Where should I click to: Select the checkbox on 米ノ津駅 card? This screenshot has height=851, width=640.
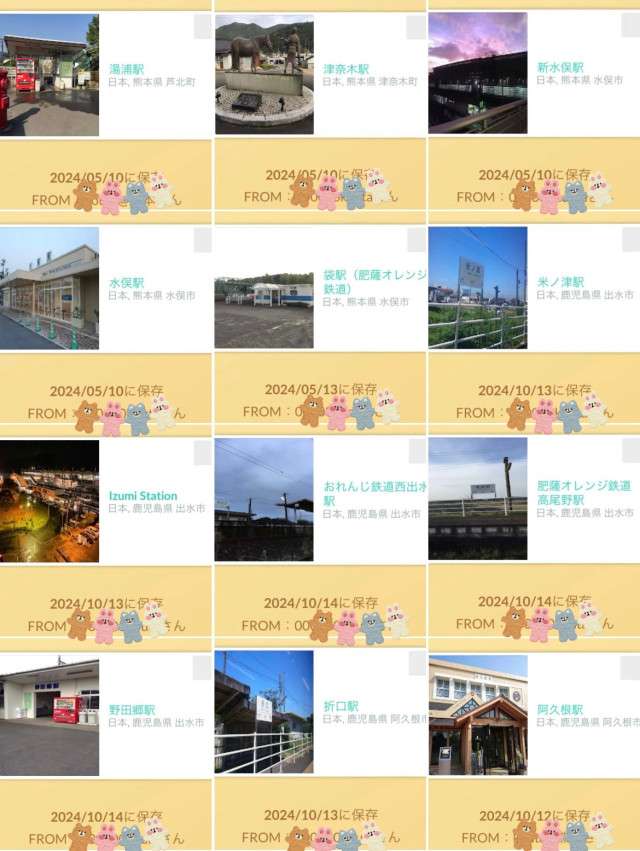click(x=630, y=239)
